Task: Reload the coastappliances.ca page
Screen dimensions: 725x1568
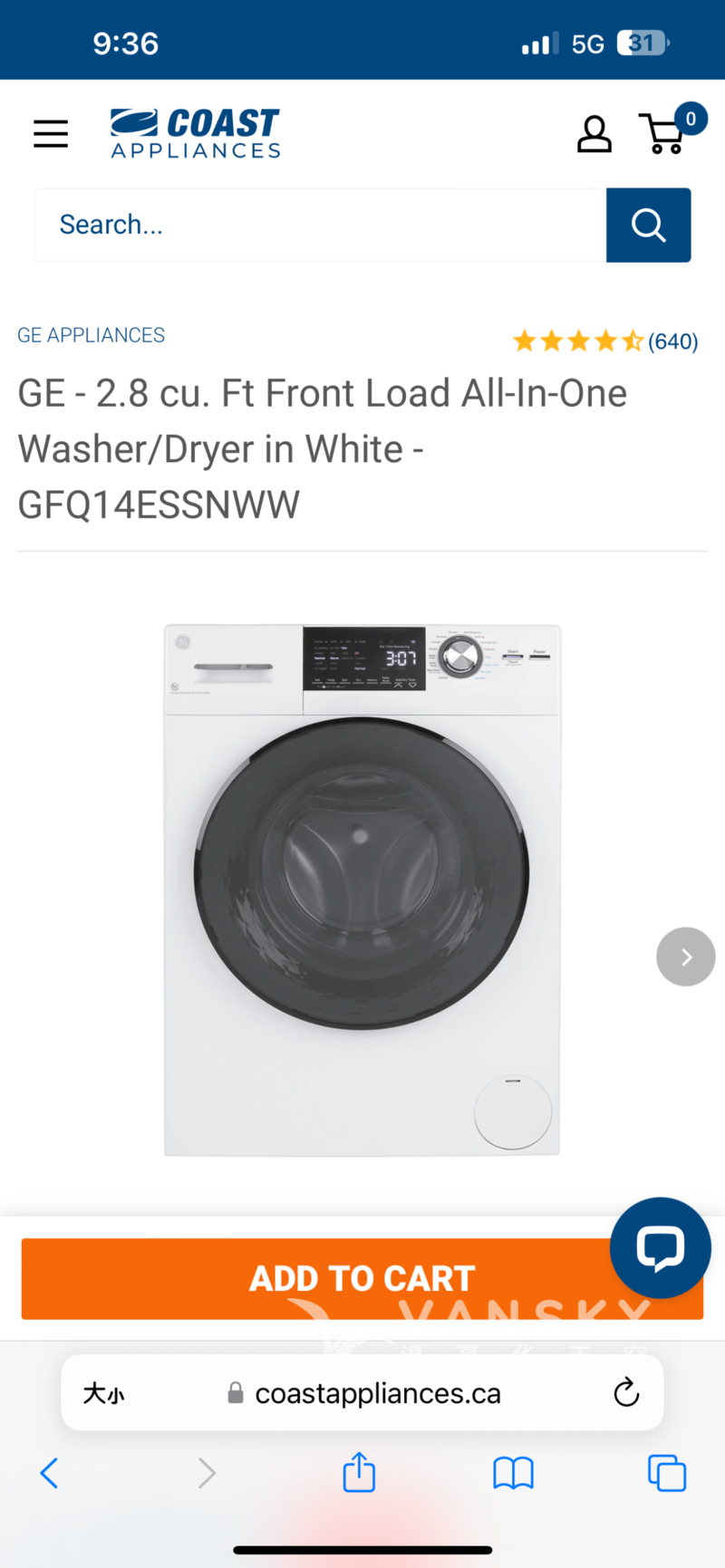Action: pyautogui.click(x=626, y=1392)
